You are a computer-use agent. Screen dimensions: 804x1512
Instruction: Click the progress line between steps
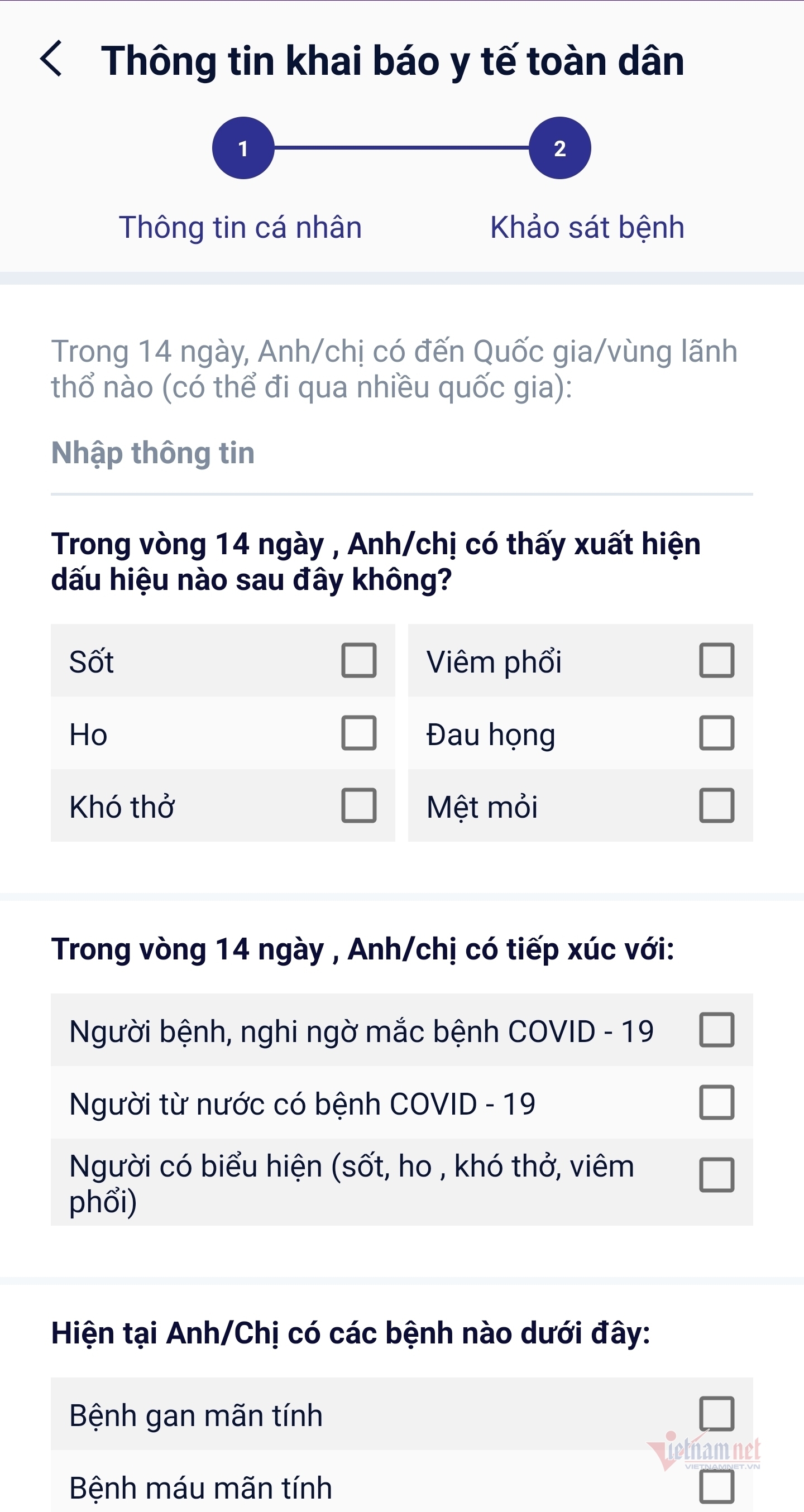(401, 148)
